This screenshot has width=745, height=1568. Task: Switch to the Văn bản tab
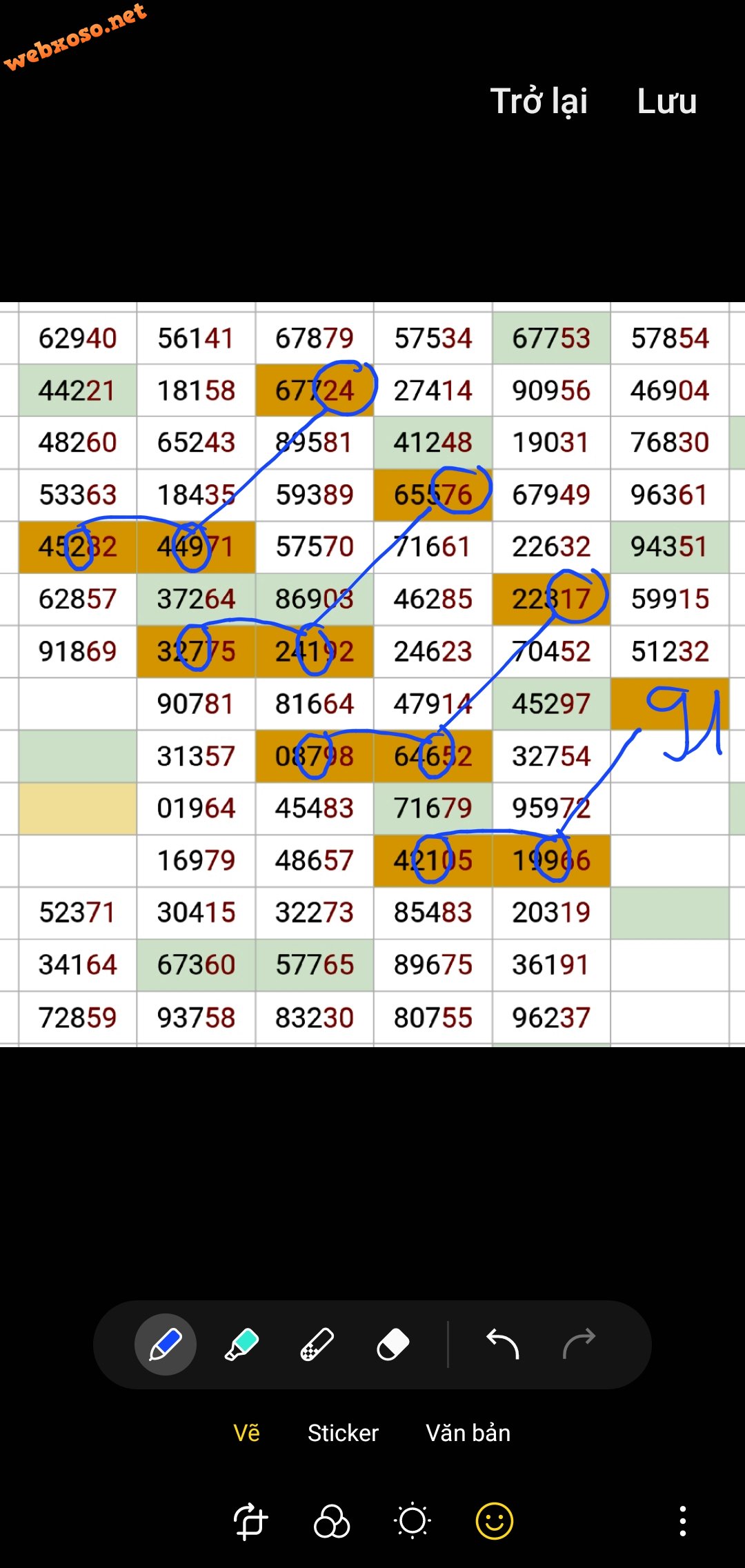[468, 1433]
